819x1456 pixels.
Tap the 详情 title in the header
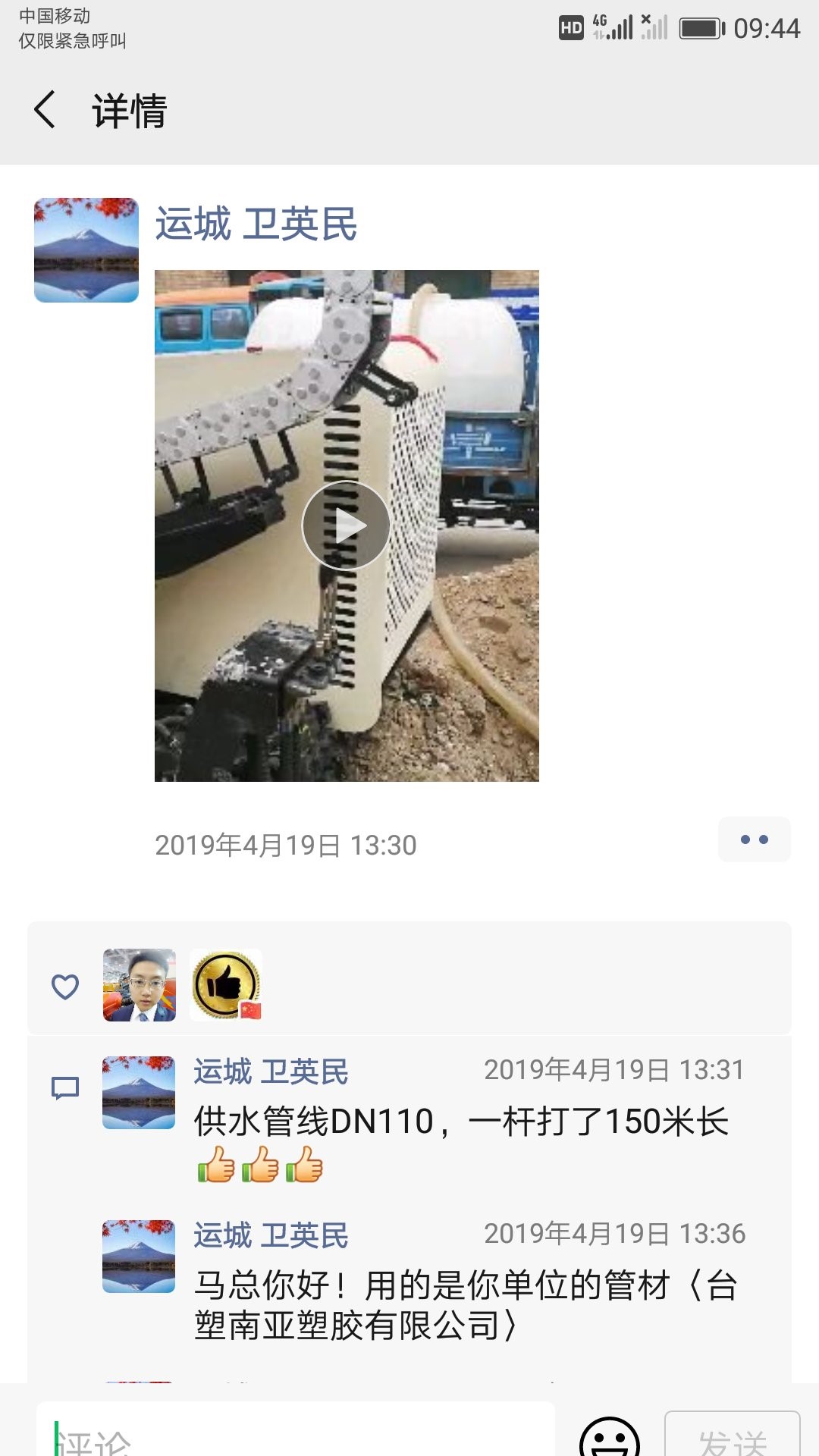[130, 109]
